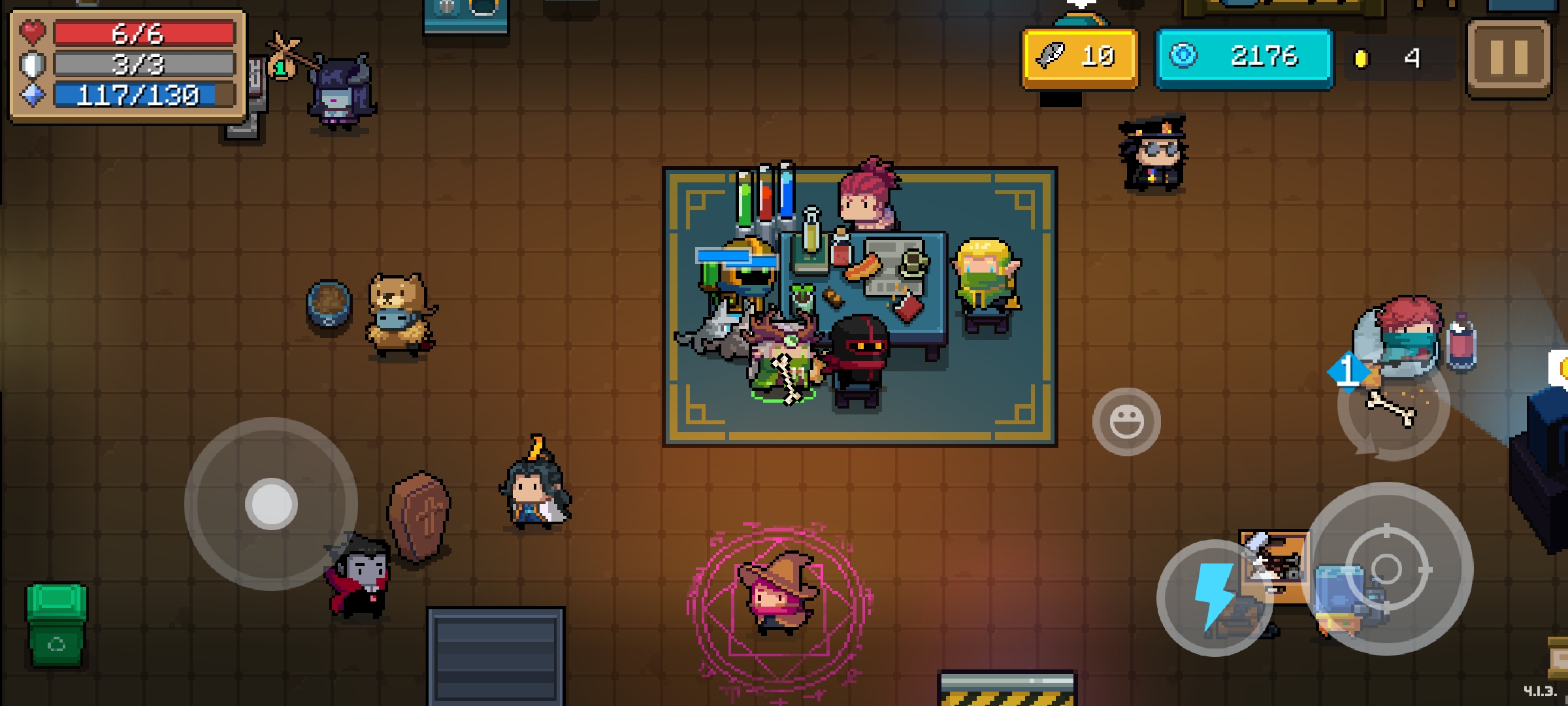Activate the lightning skill button
Screen dimensions: 1568x706
[x=1214, y=597]
